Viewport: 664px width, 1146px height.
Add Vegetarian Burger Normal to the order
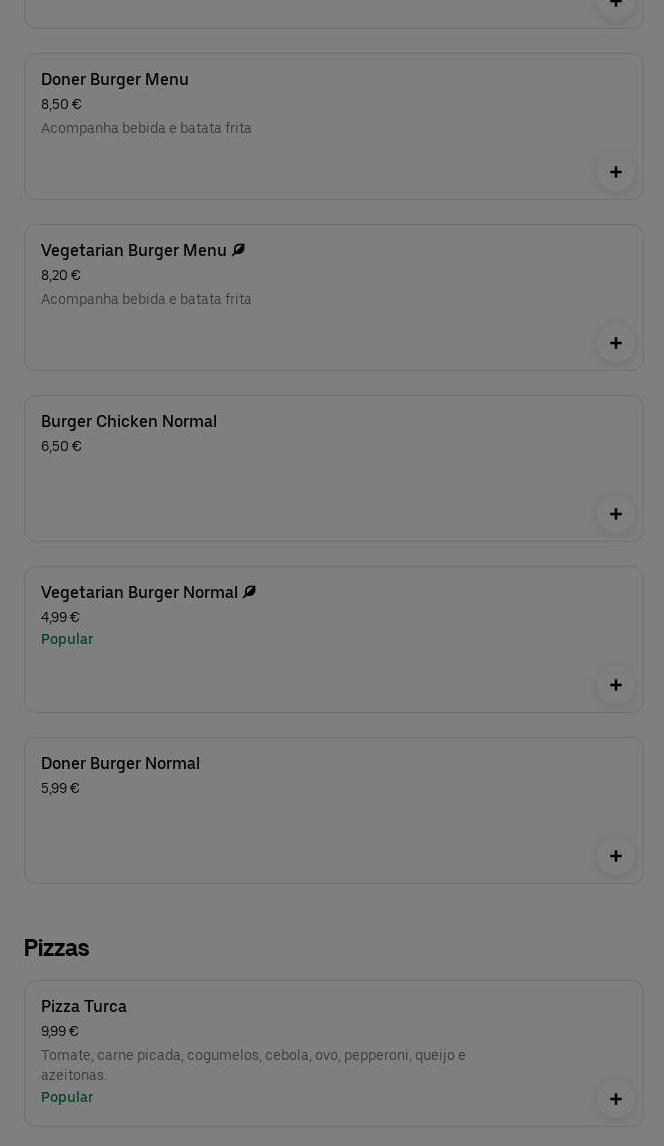tap(615, 685)
